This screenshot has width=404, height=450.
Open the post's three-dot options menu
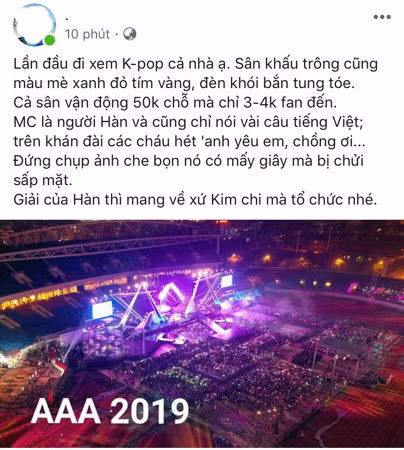(382, 17)
